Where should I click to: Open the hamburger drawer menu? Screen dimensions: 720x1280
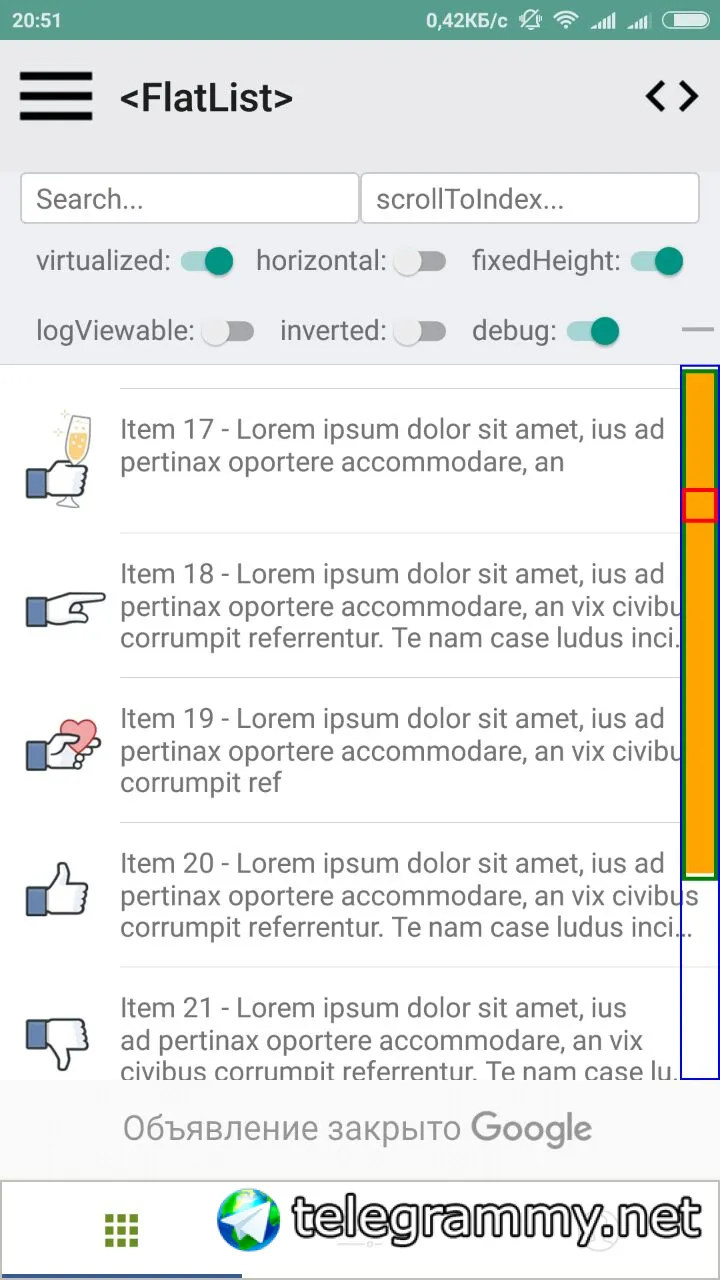[56, 97]
